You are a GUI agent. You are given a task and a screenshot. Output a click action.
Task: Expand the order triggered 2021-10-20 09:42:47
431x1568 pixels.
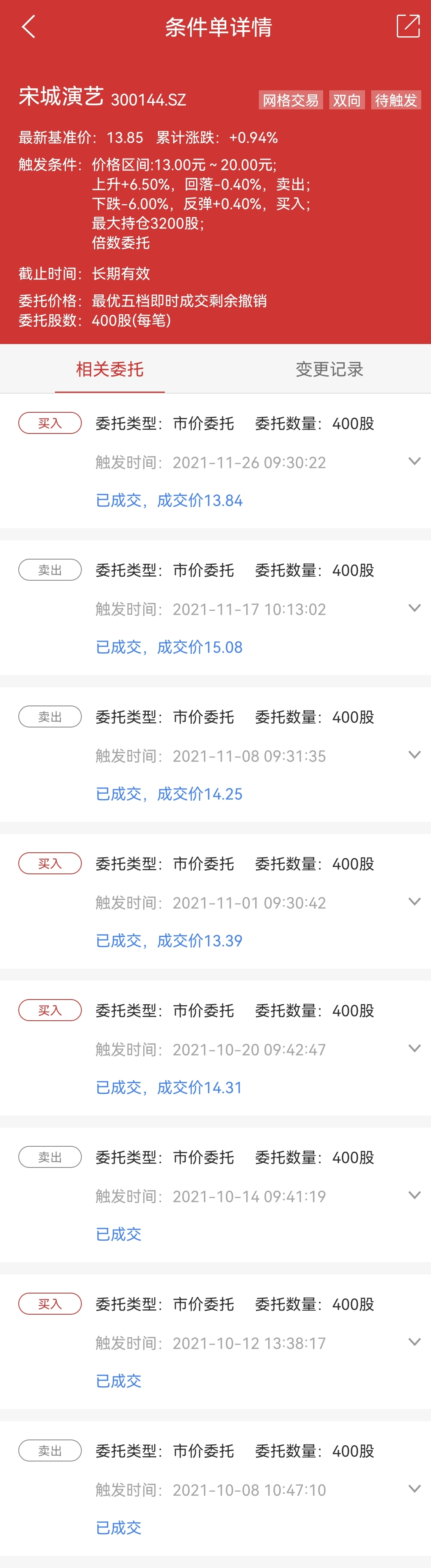tap(414, 1048)
